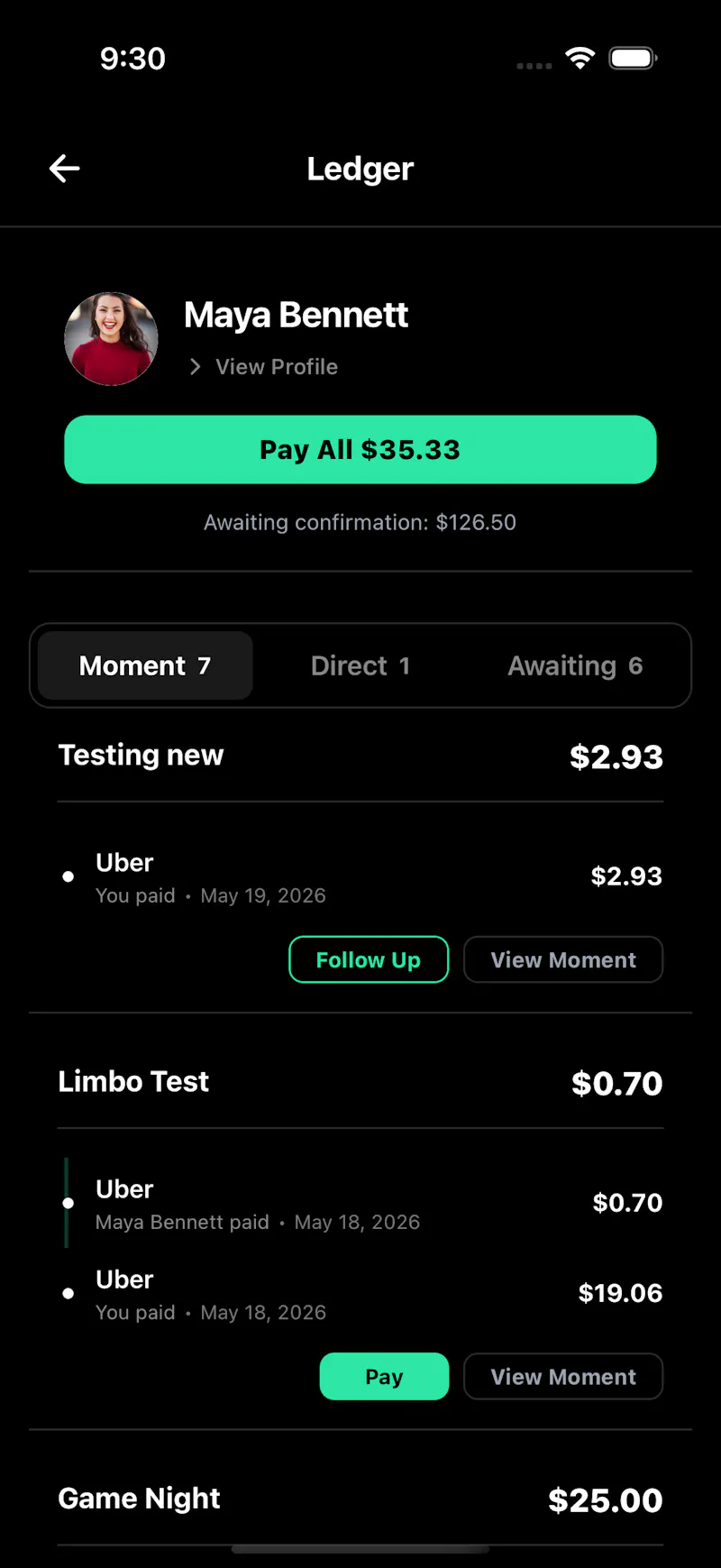This screenshot has height=1568, width=721.
Task: Tap Follow Up under Testing new
Action: 369,959
